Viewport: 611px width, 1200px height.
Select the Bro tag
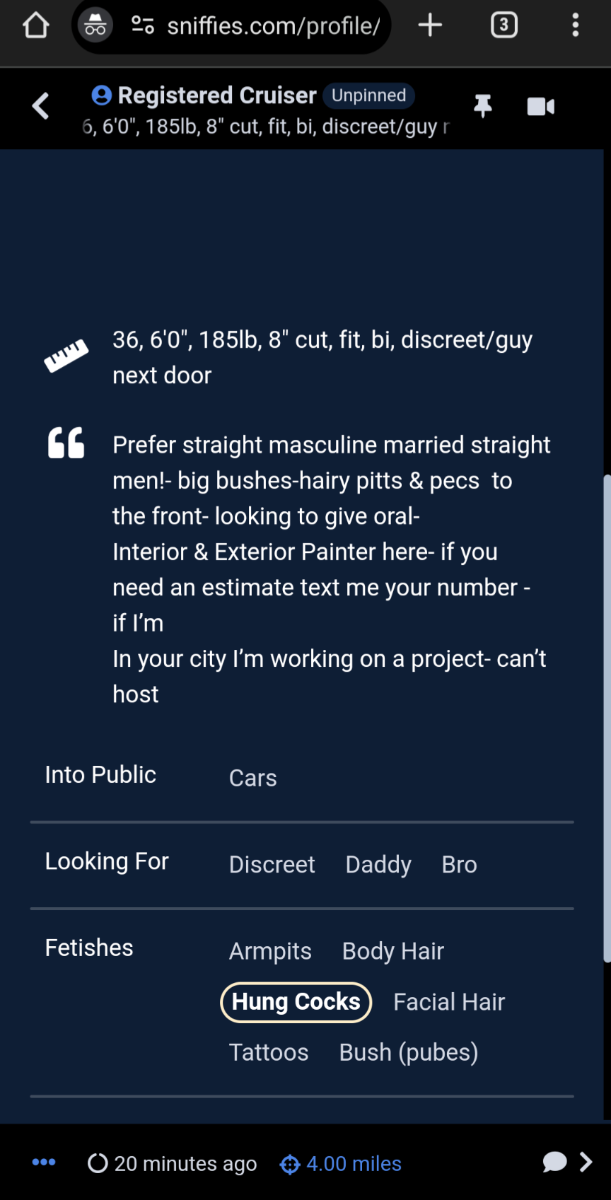[459, 865]
